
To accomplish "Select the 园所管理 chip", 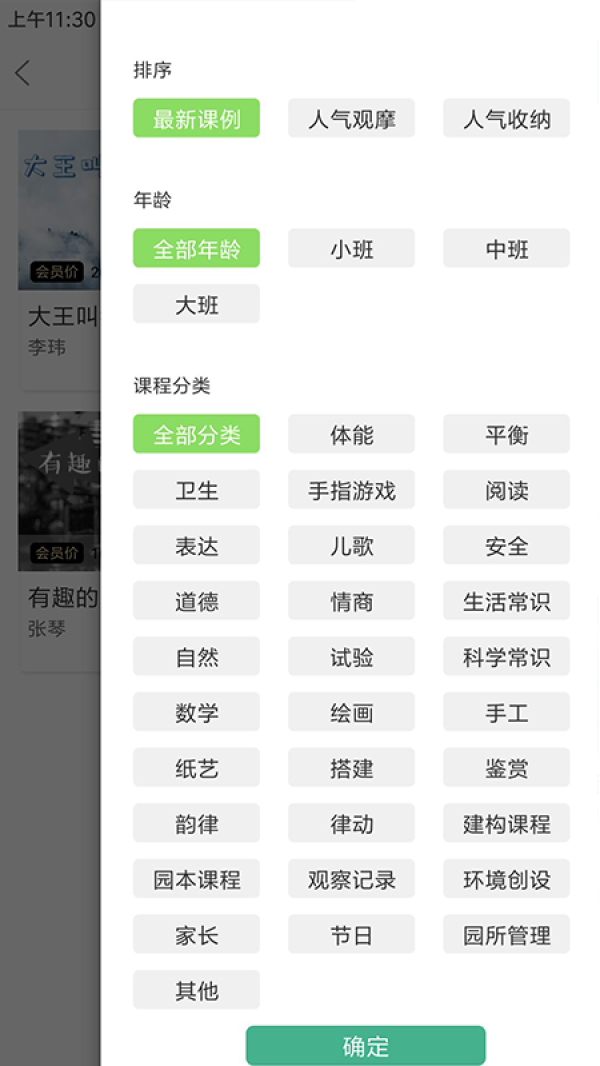I will (x=506, y=935).
